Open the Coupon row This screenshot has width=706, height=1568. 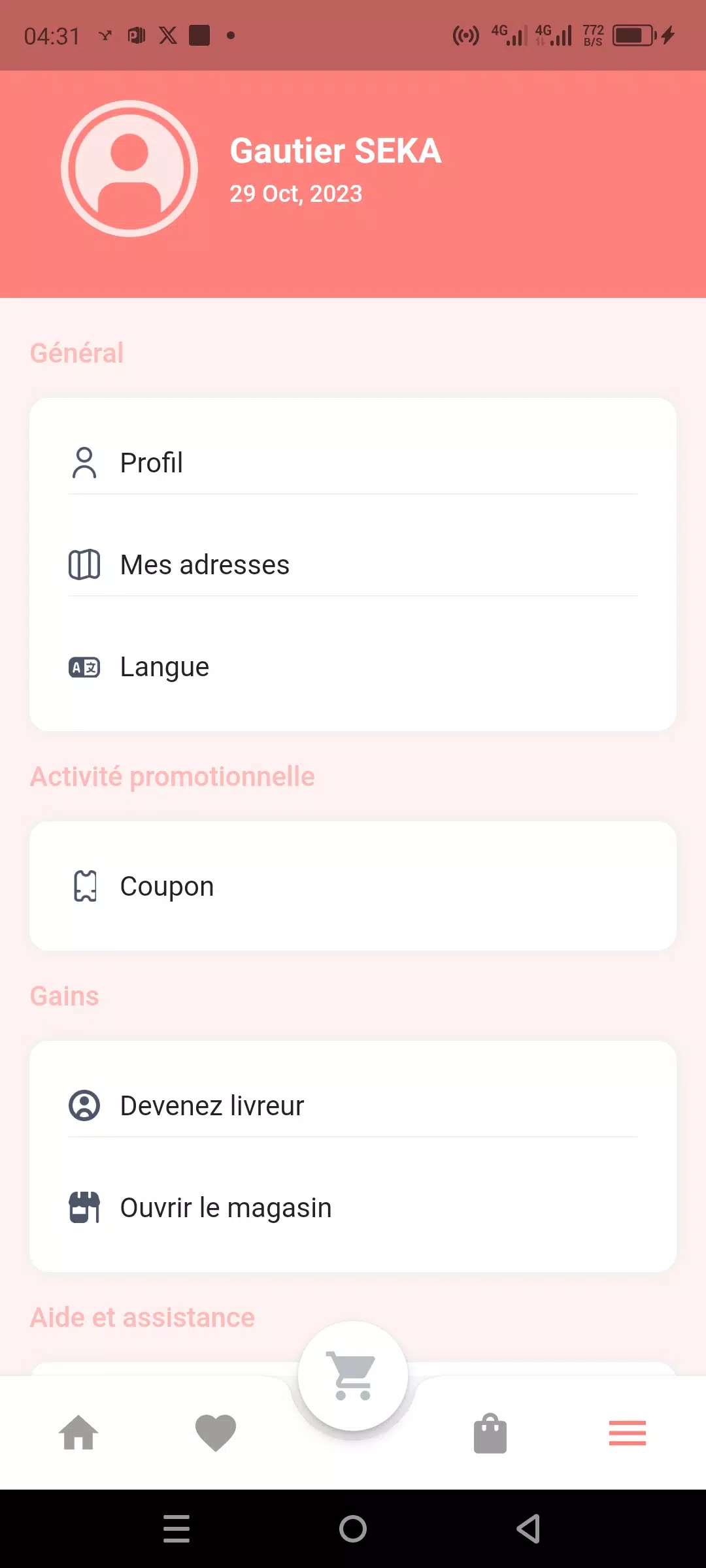click(353, 886)
